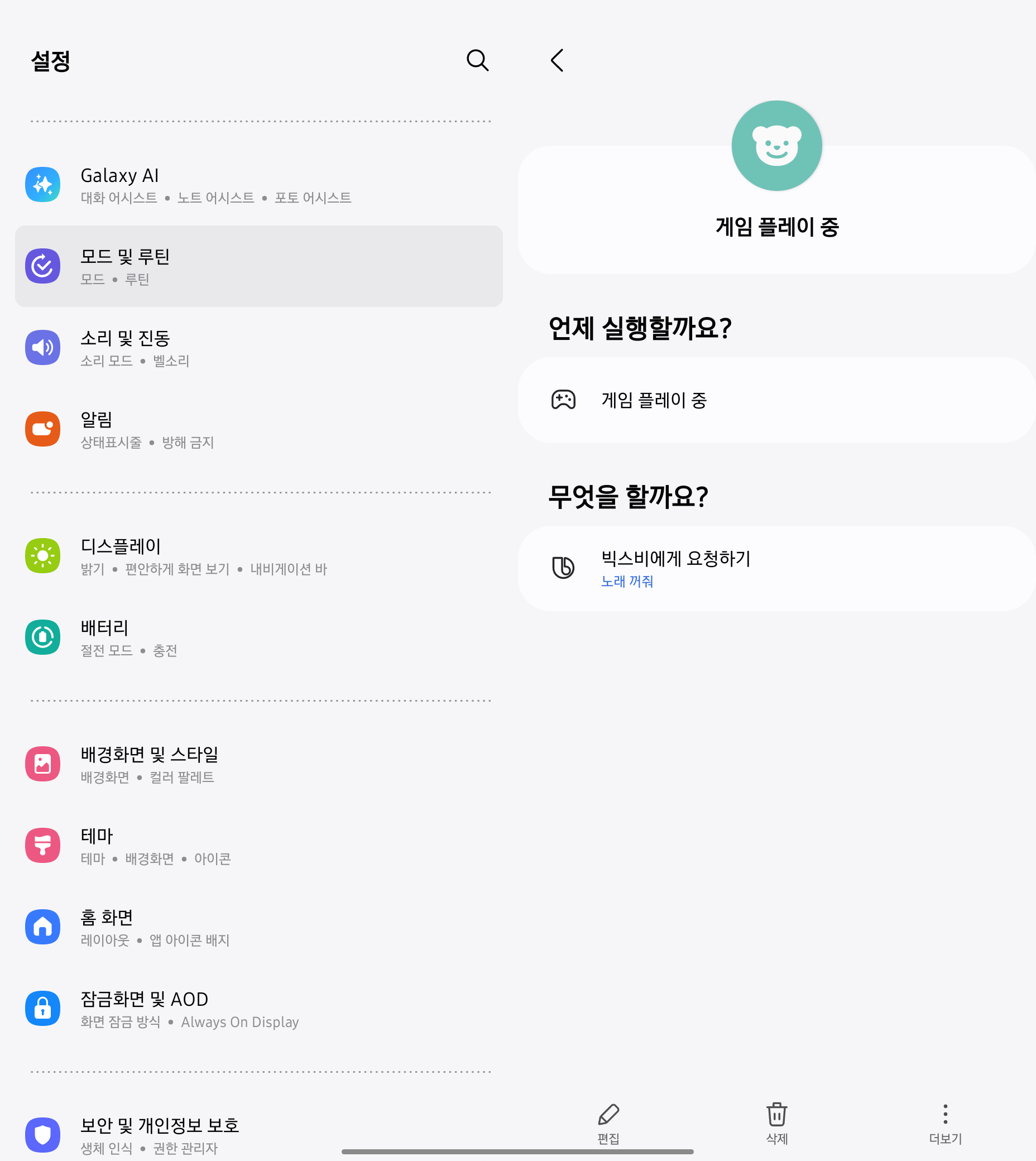Open Galaxy AI settings
Viewport: 1036px width, 1161px height.
tap(258, 185)
